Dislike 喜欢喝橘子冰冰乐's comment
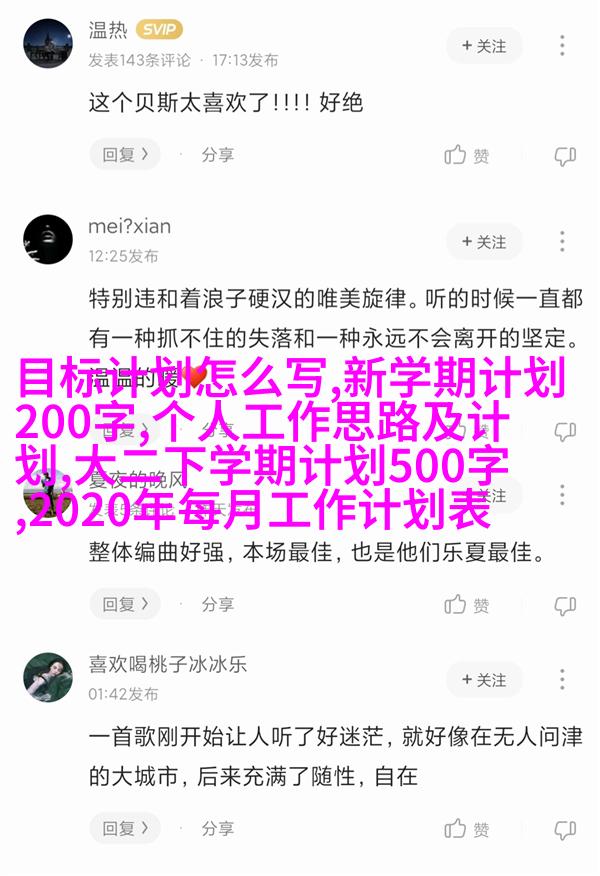The image size is (600, 876). tap(565, 830)
